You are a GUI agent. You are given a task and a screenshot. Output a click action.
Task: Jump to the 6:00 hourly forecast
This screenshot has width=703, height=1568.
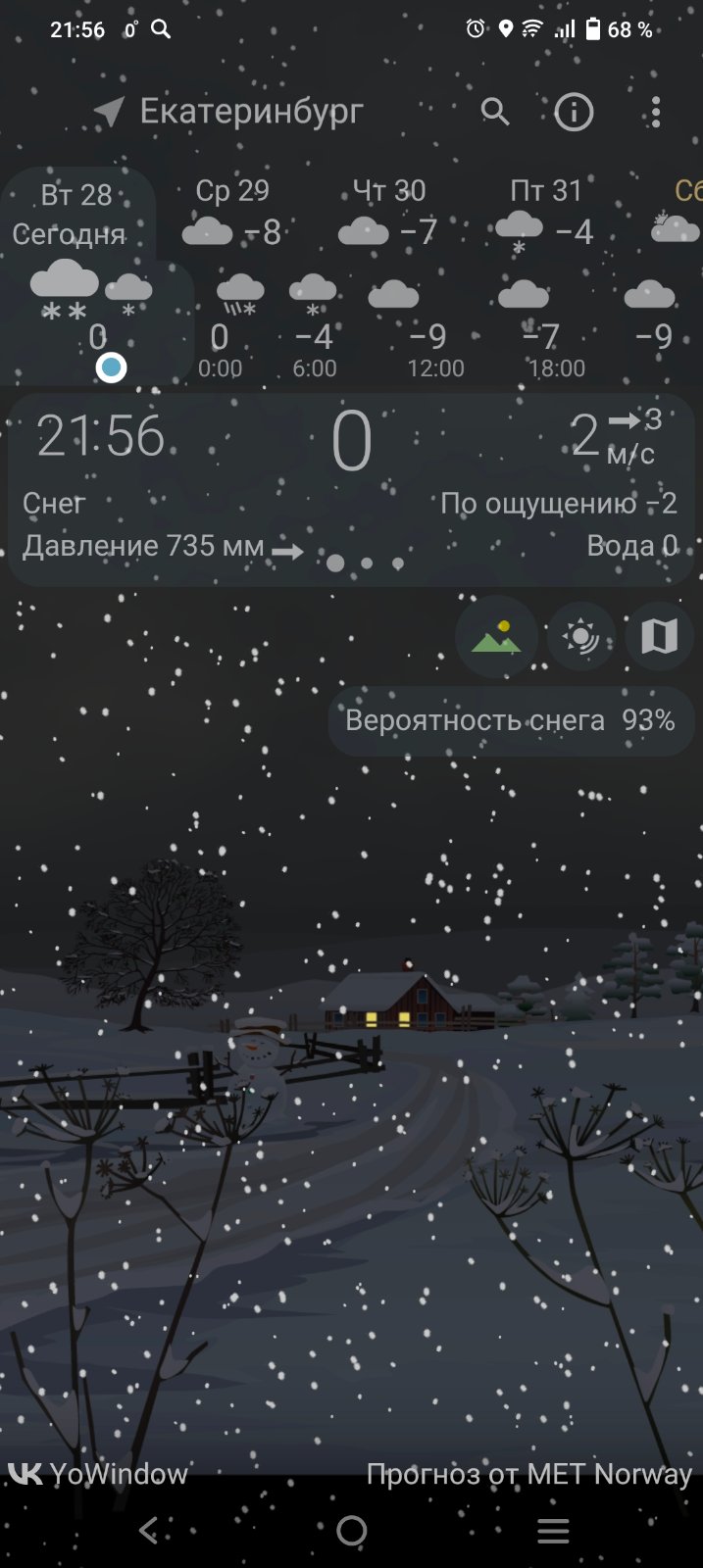tap(314, 328)
